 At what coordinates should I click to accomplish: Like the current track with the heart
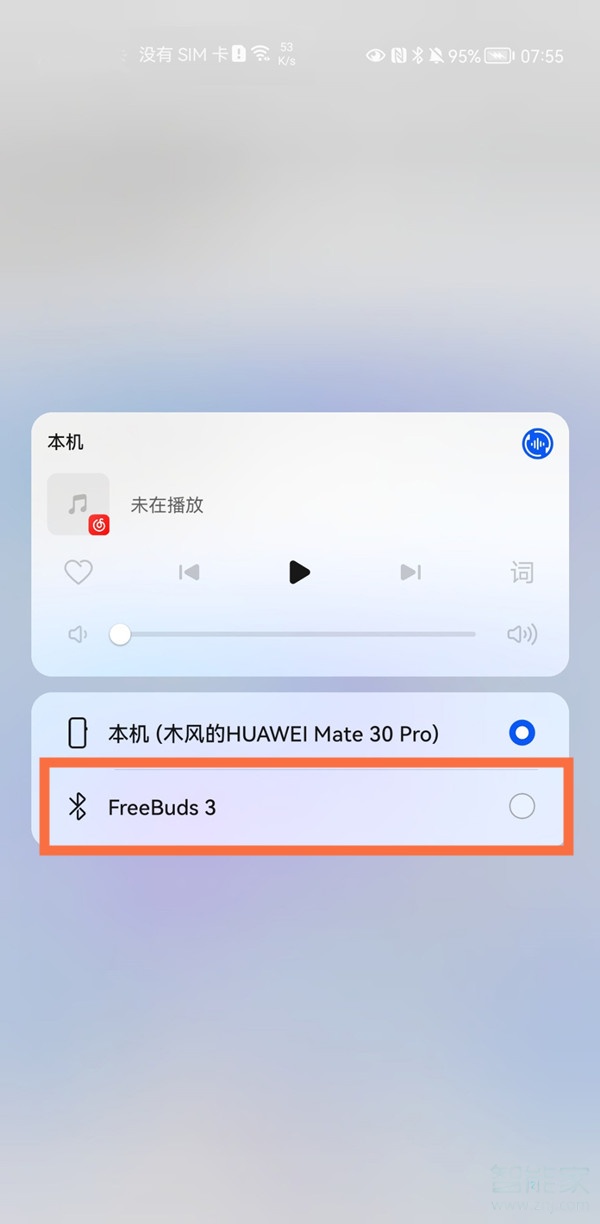(x=78, y=572)
